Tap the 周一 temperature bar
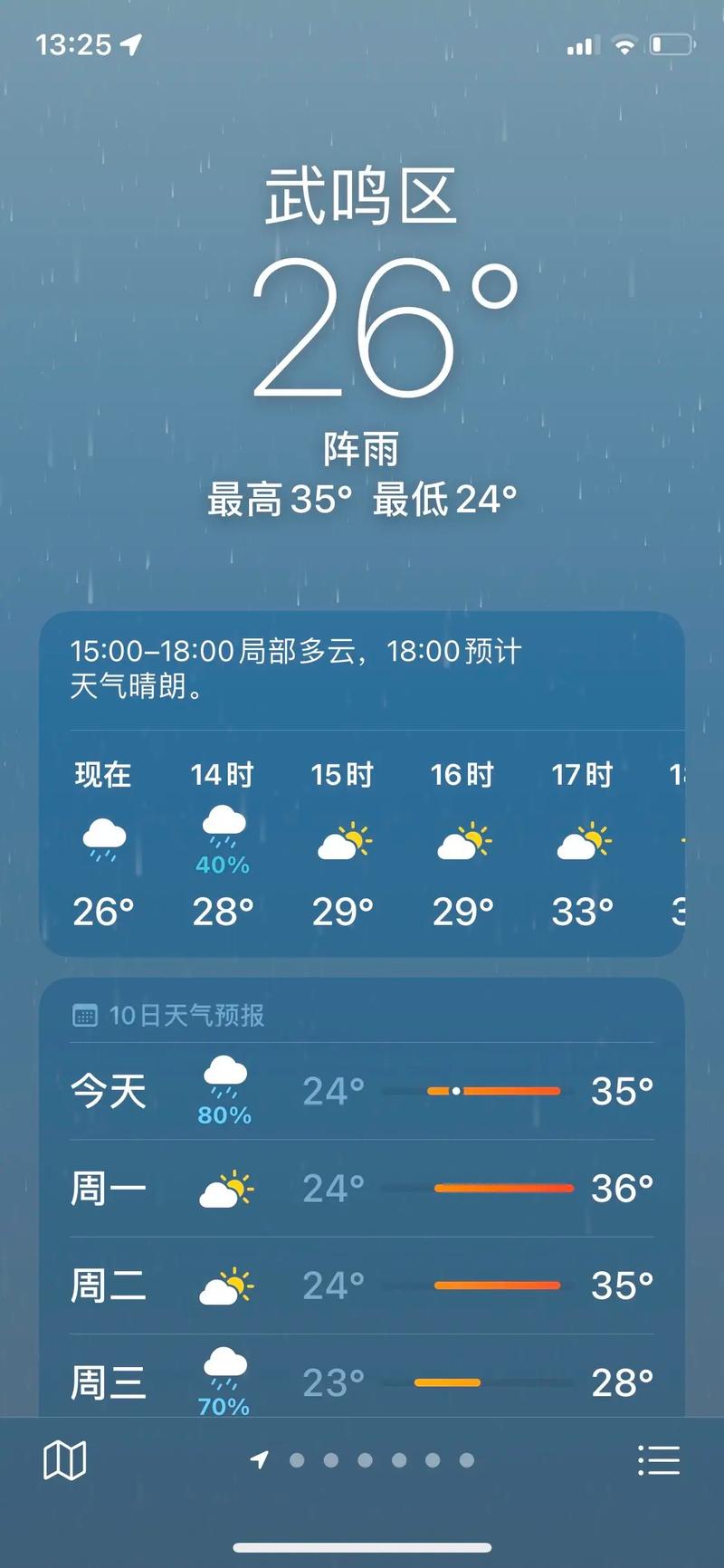724x1568 pixels. pos(503,1187)
